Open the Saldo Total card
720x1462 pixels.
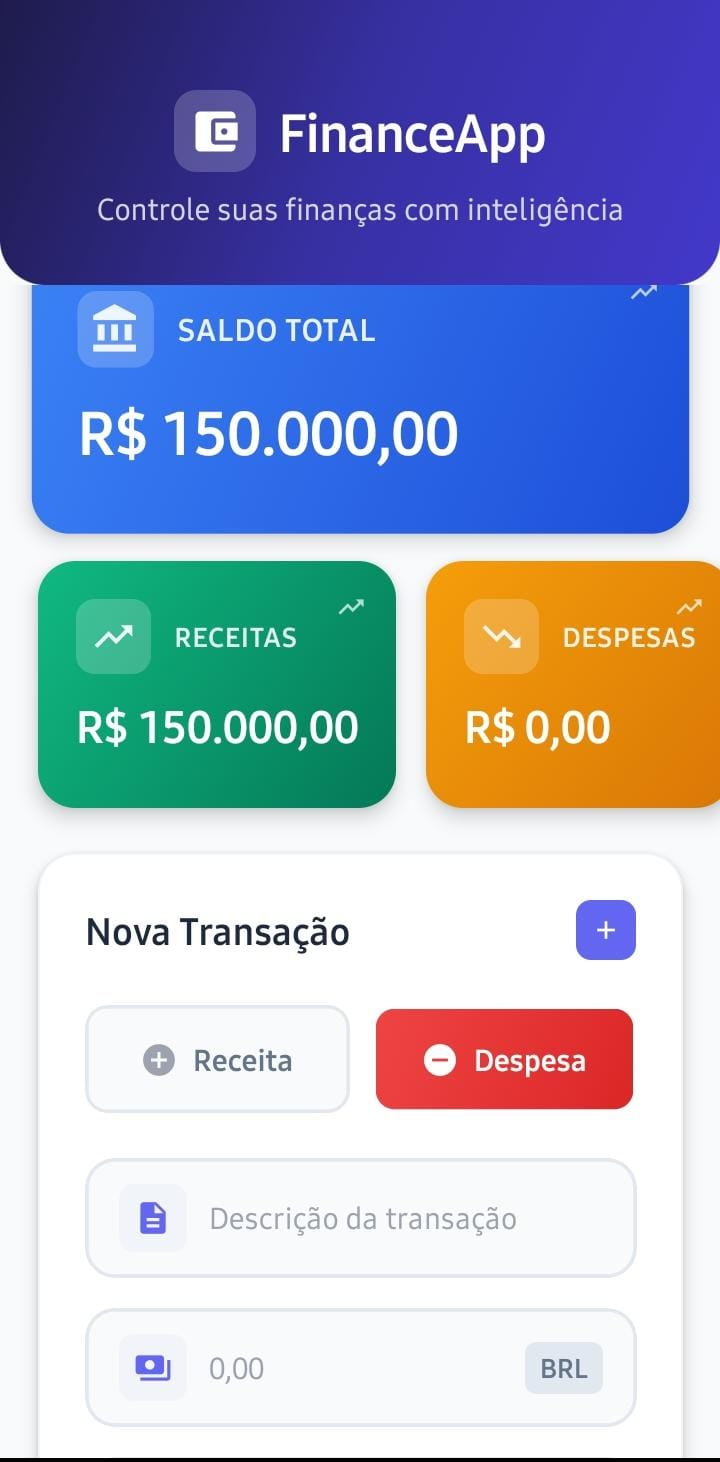(x=360, y=410)
